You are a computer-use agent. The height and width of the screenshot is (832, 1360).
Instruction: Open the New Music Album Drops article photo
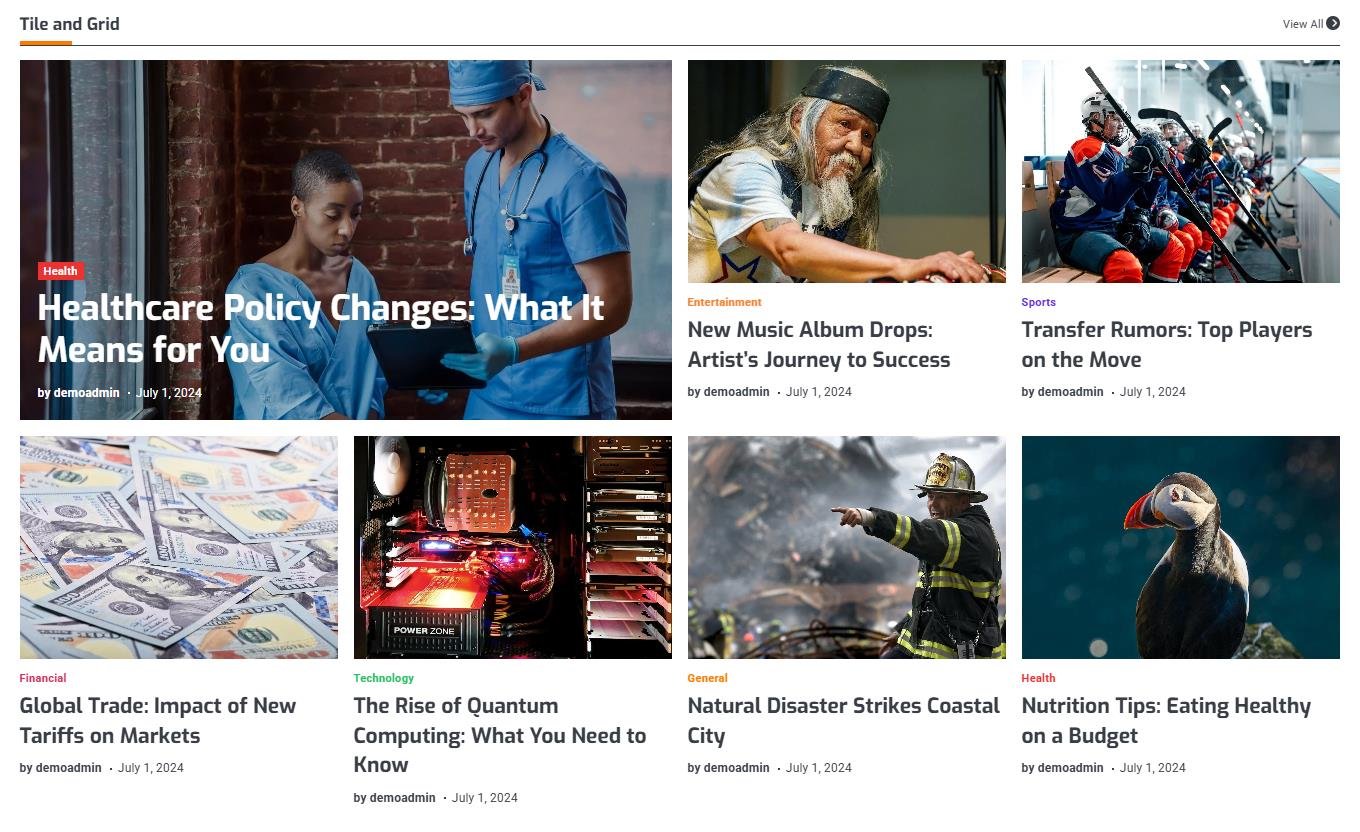tap(846, 171)
